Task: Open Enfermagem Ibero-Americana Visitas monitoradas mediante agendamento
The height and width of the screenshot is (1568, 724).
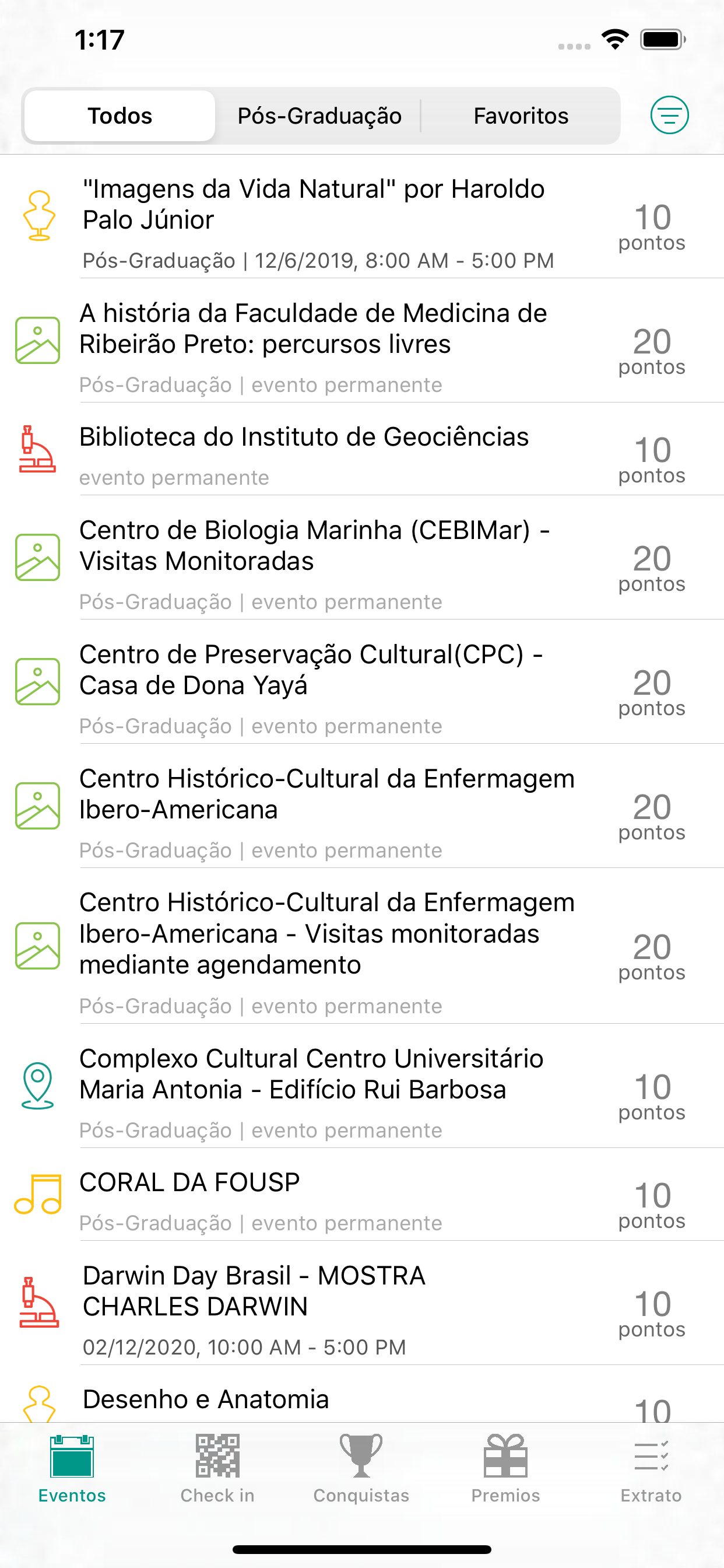Action: click(x=362, y=947)
